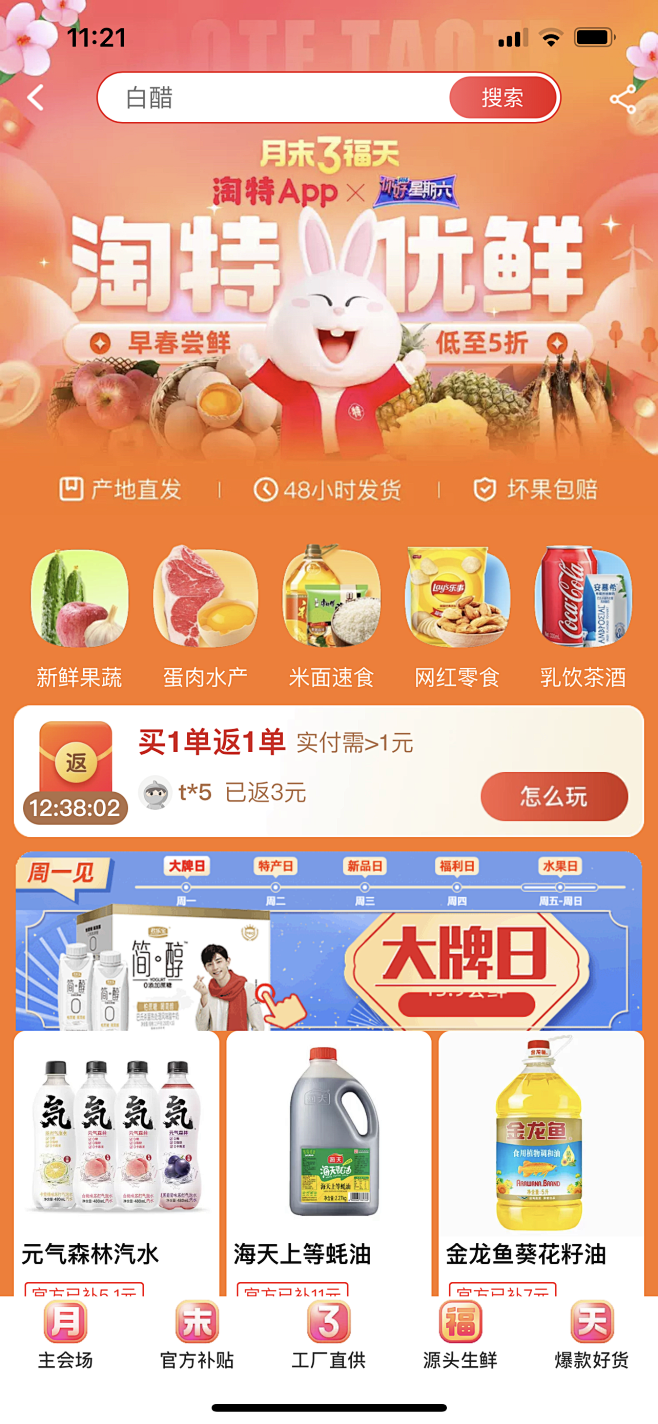Open the 蛋肉水产 category
658x1424 pixels.
click(x=205, y=619)
